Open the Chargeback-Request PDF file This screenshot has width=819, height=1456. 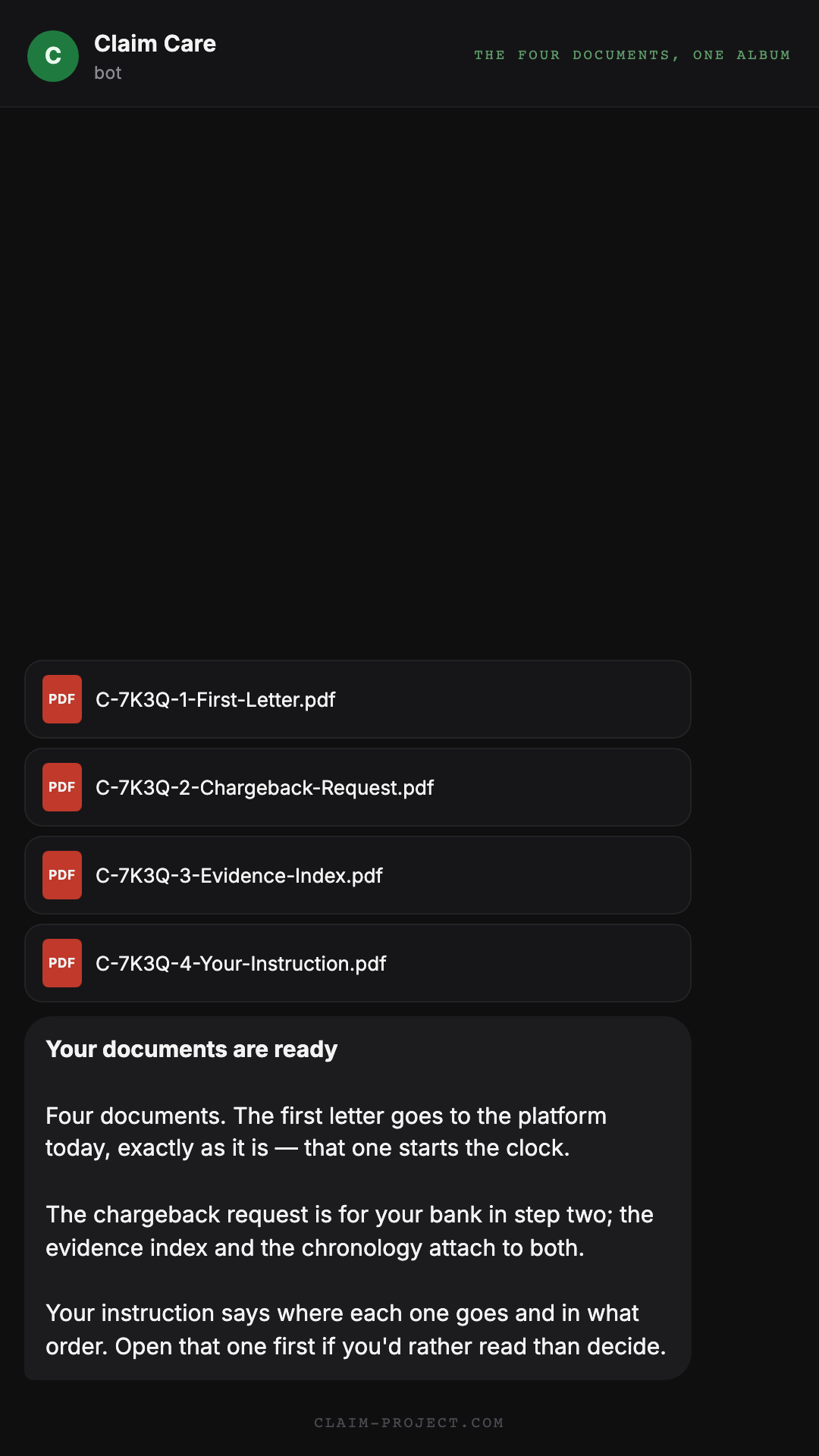coord(358,787)
